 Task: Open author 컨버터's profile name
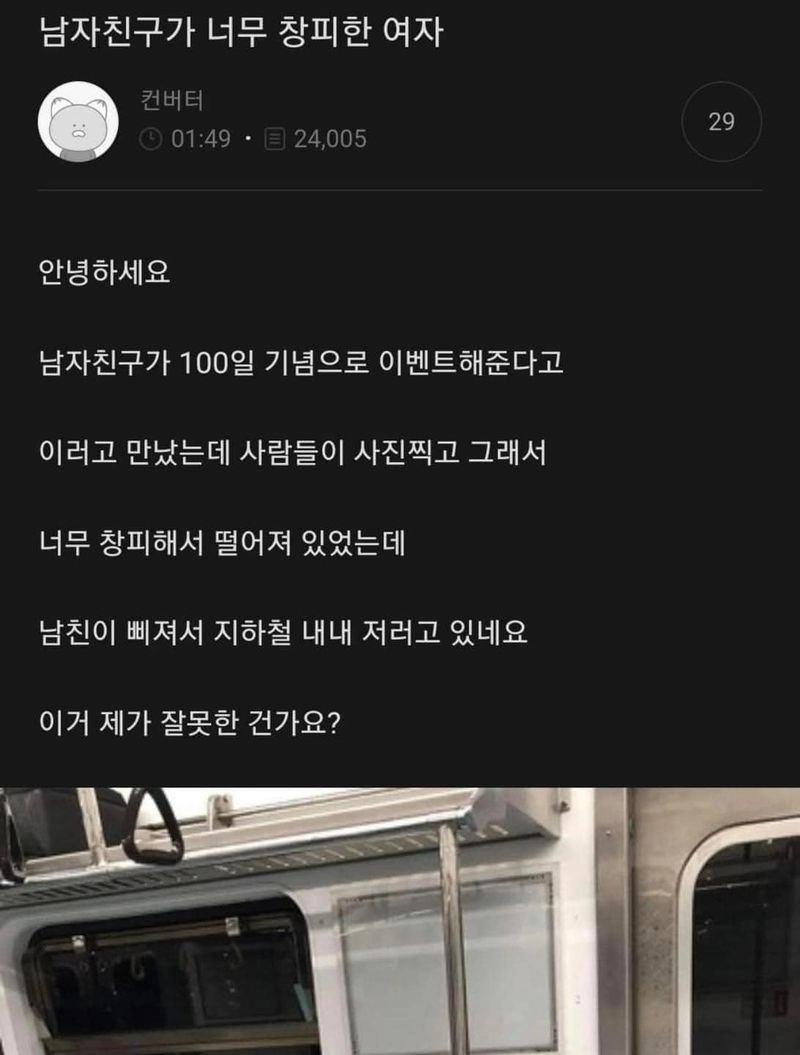coord(172,101)
